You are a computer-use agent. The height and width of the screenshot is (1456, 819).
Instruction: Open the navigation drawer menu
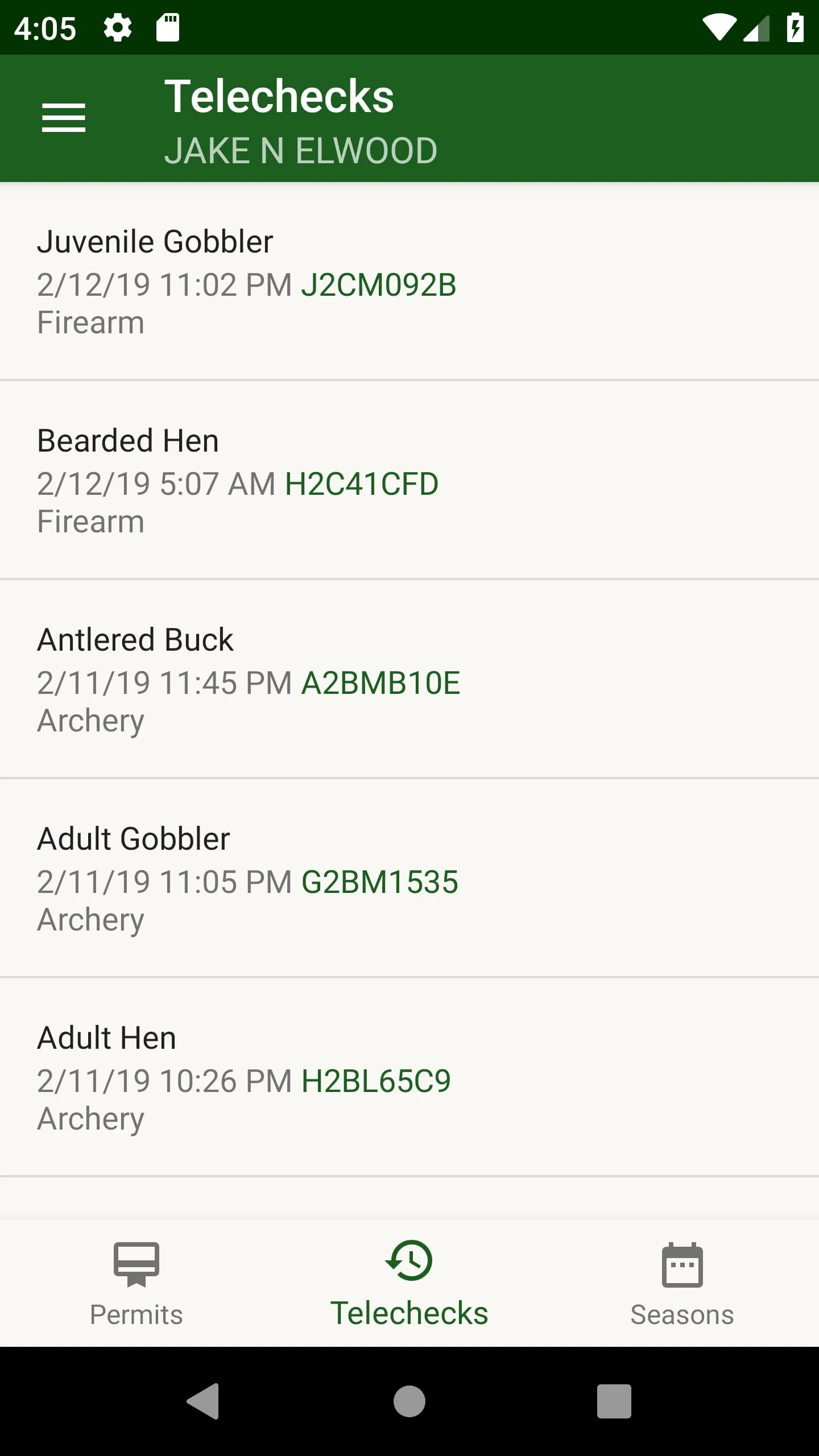point(64,118)
